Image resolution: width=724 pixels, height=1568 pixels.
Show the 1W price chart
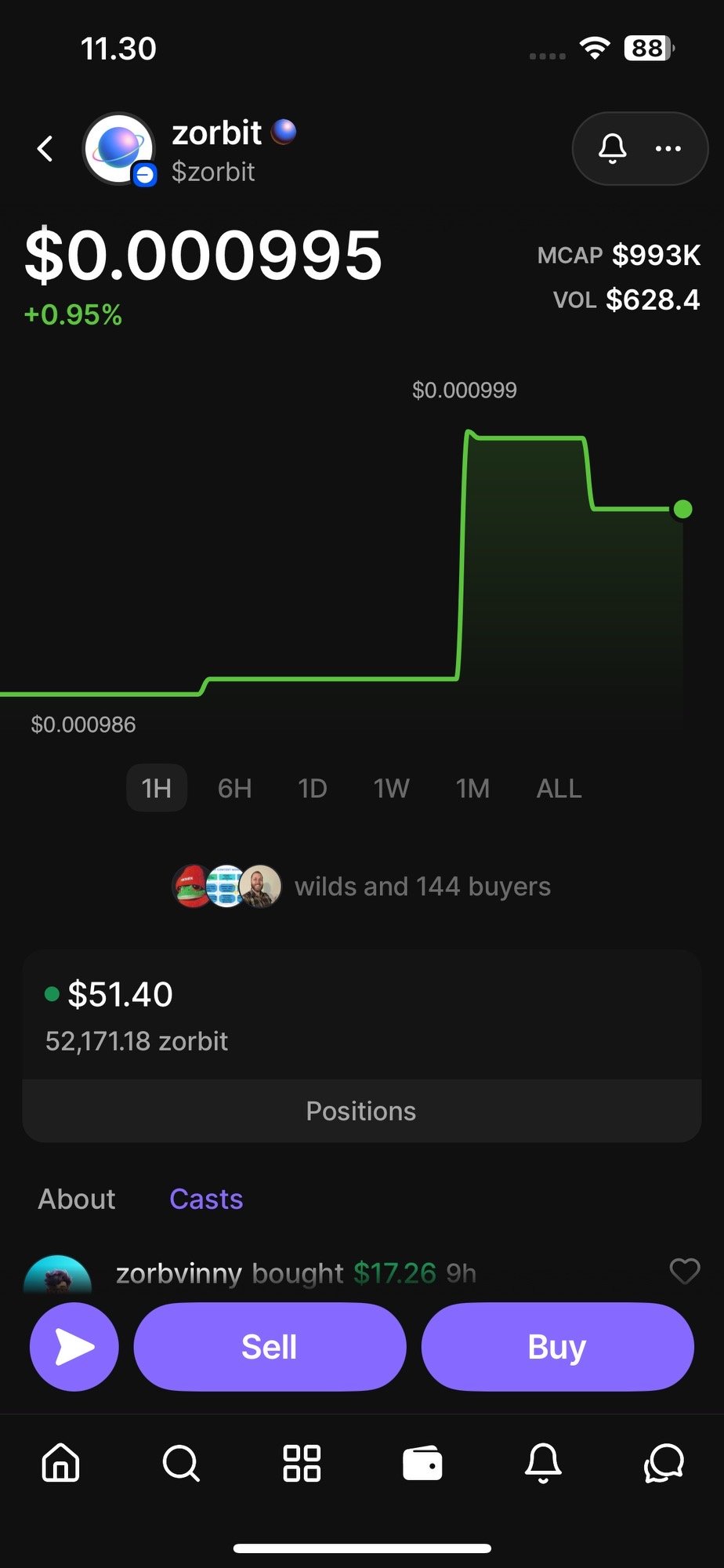click(391, 788)
